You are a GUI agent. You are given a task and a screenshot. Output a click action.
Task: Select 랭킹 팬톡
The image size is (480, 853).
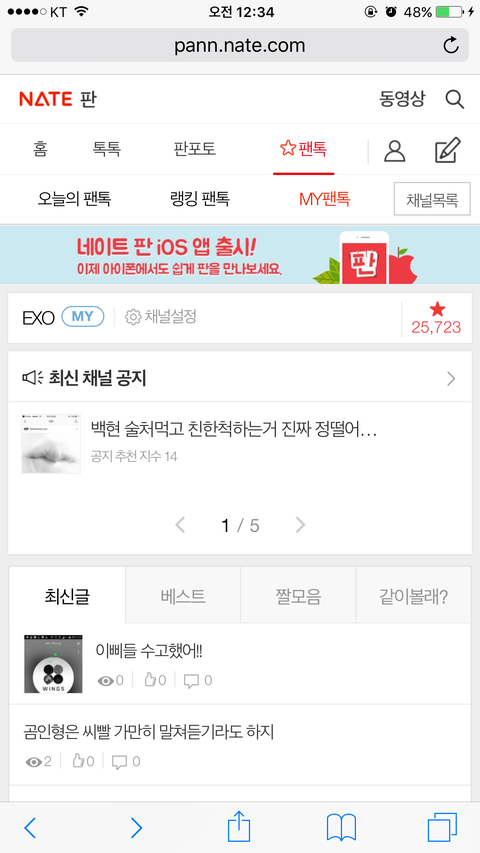[x=200, y=199]
